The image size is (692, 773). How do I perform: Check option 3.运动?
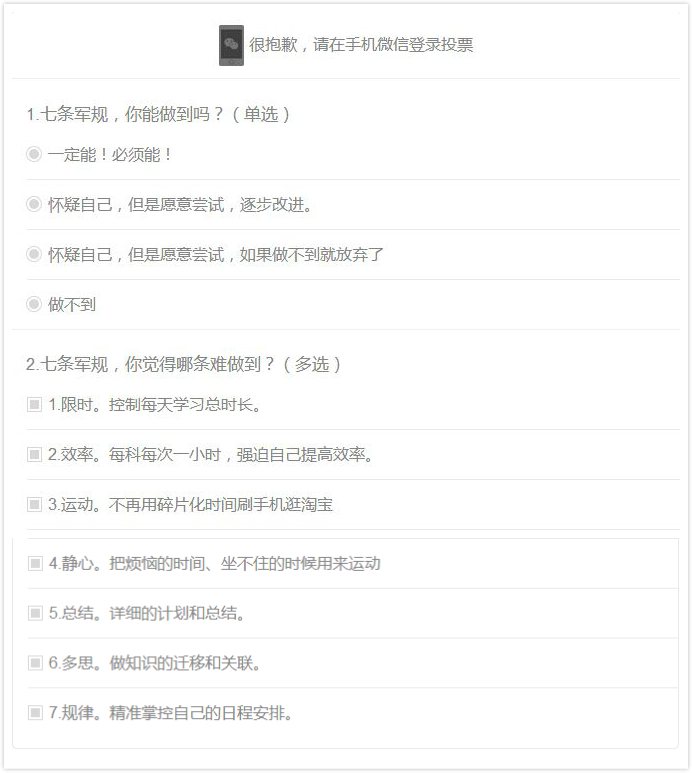[35, 505]
